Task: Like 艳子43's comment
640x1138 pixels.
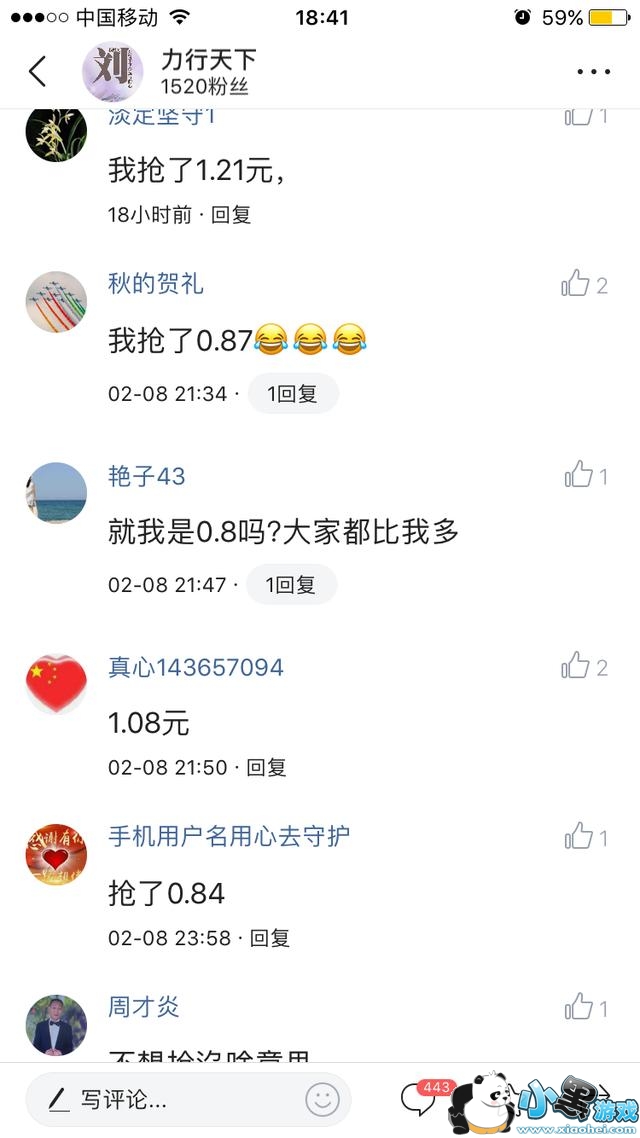Action: click(579, 476)
